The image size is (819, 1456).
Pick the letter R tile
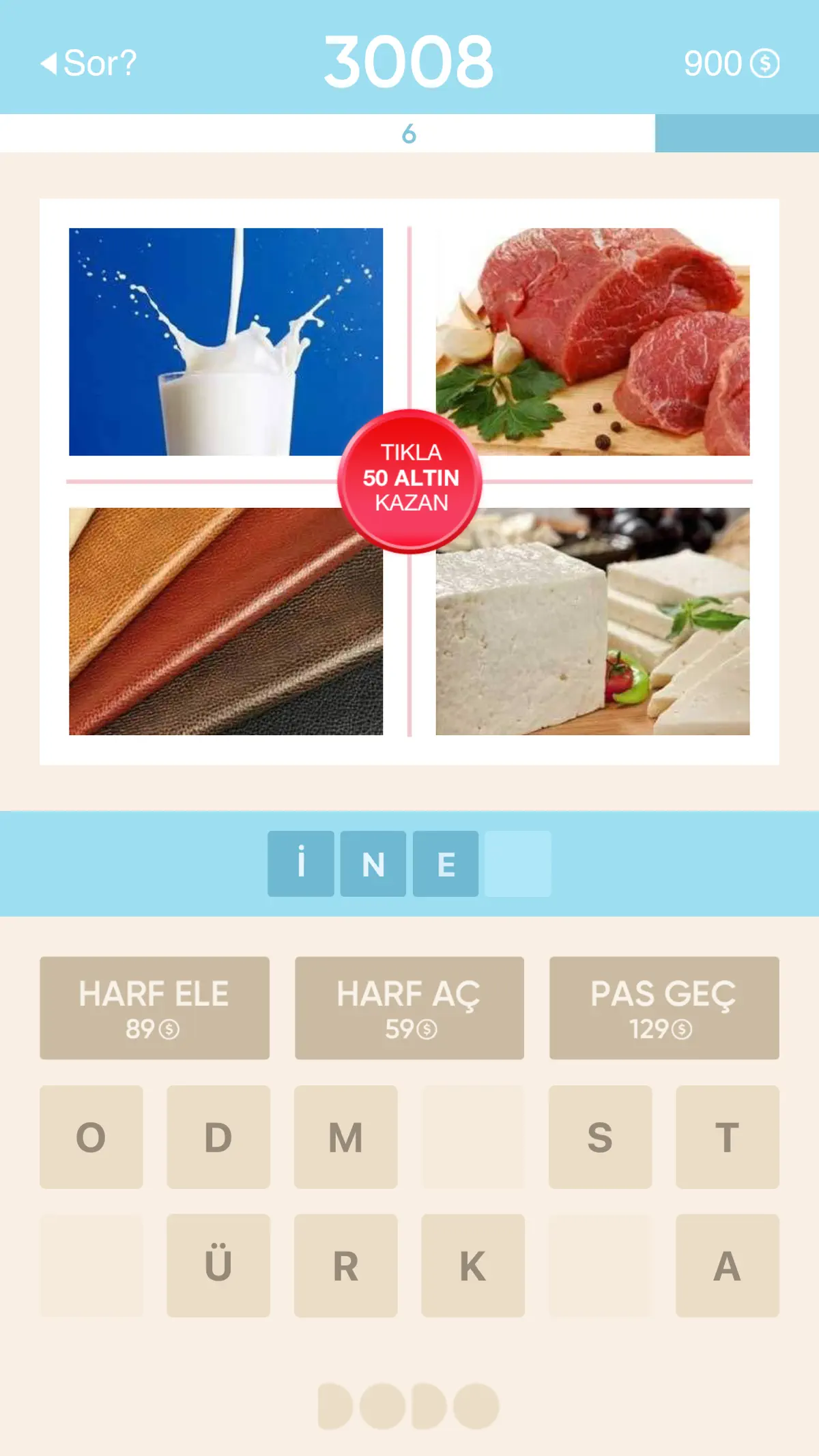point(345,1266)
